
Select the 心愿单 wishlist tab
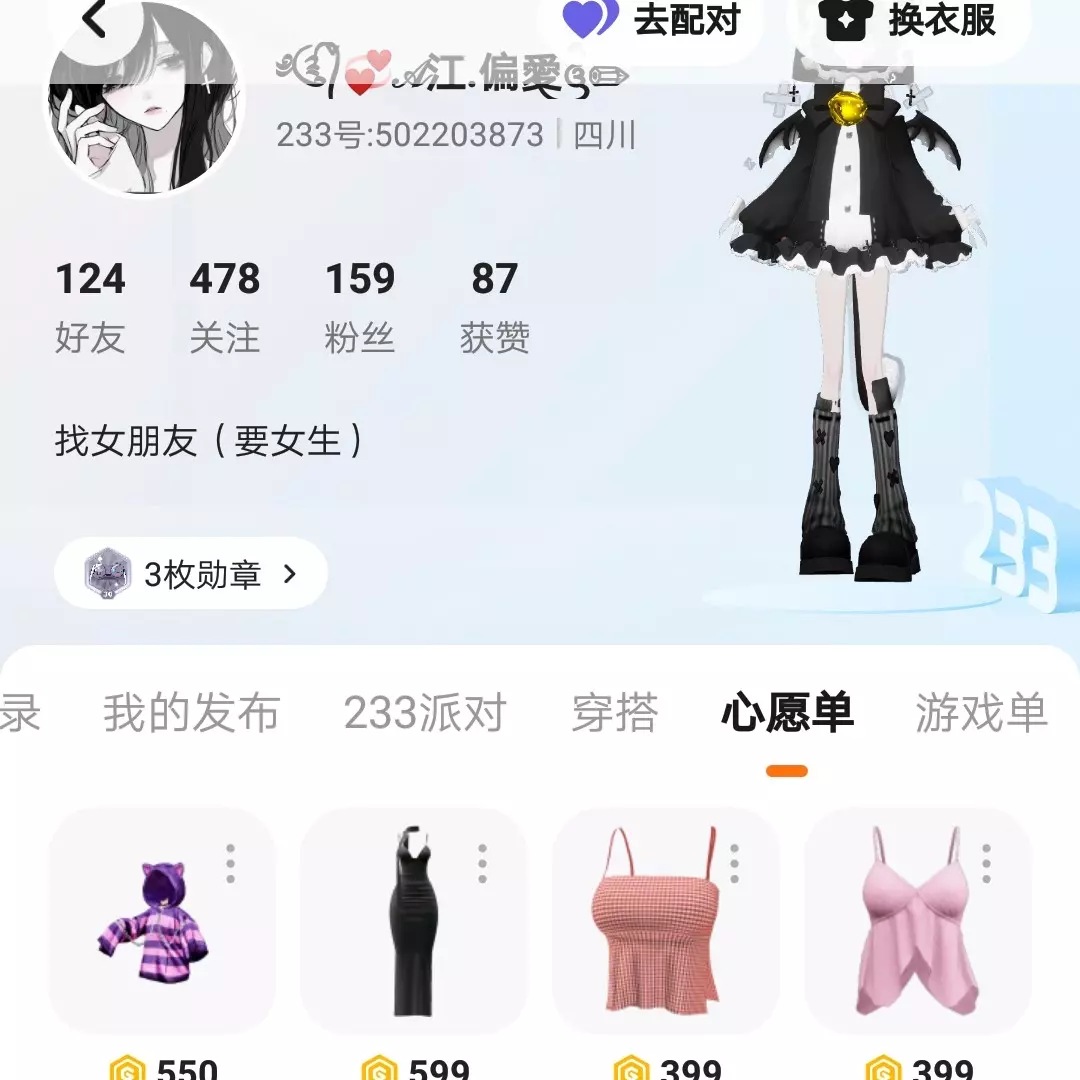(787, 713)
